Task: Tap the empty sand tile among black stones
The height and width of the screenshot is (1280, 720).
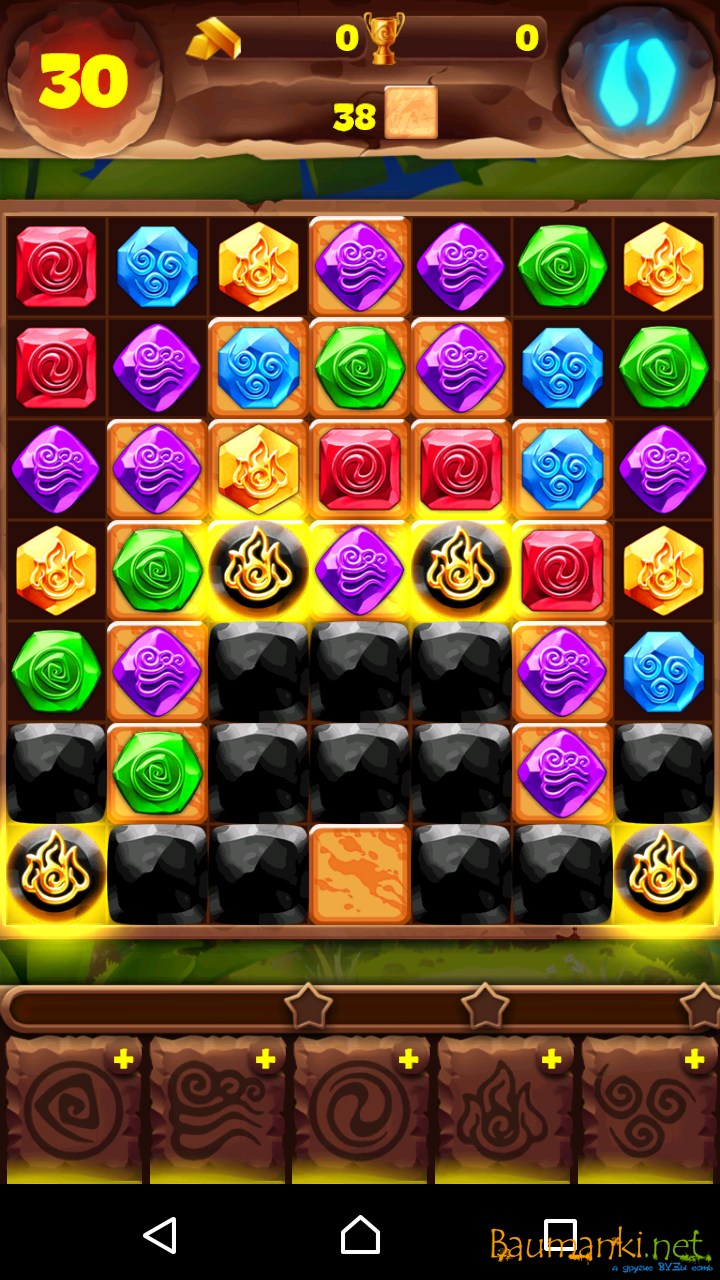Action: click(359, 873)
